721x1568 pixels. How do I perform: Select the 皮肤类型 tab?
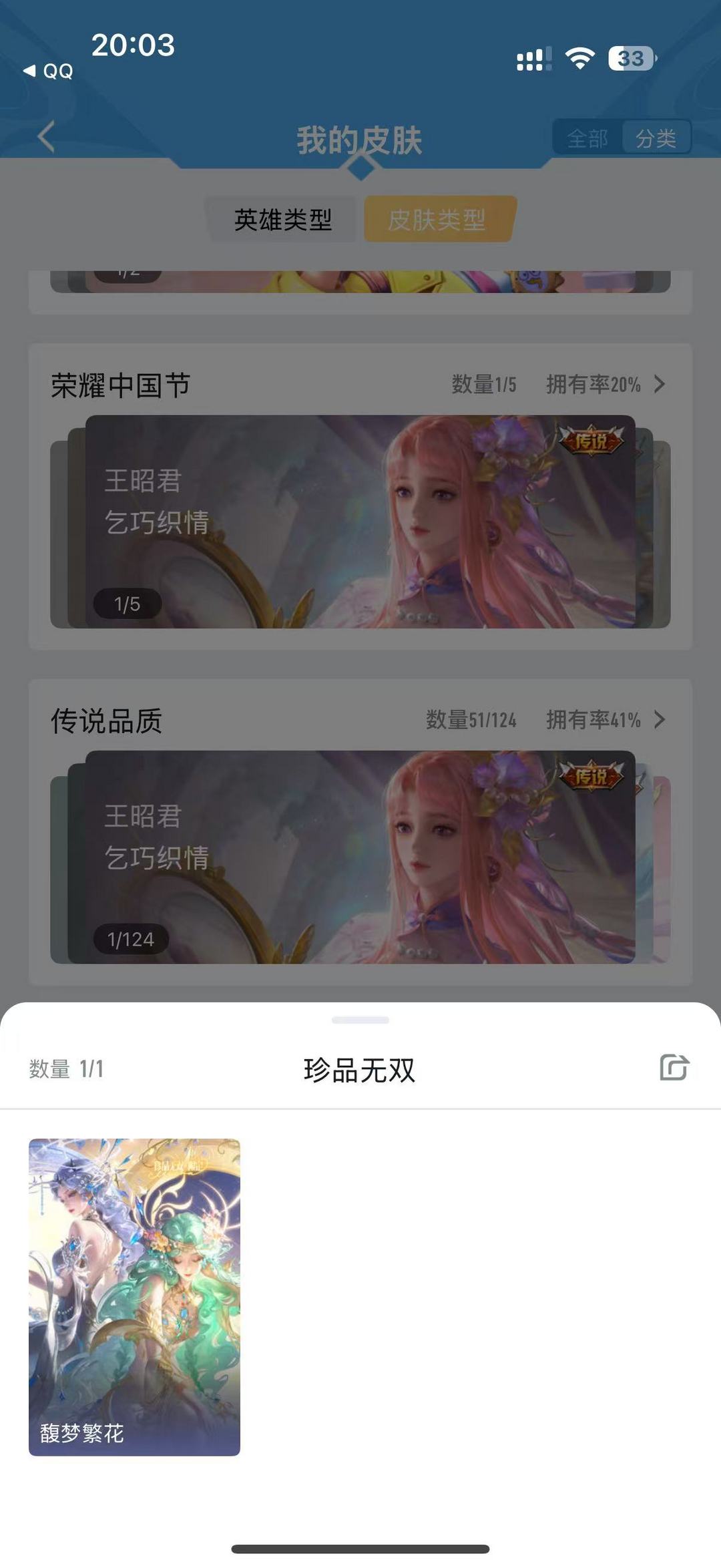pos(438,219)
